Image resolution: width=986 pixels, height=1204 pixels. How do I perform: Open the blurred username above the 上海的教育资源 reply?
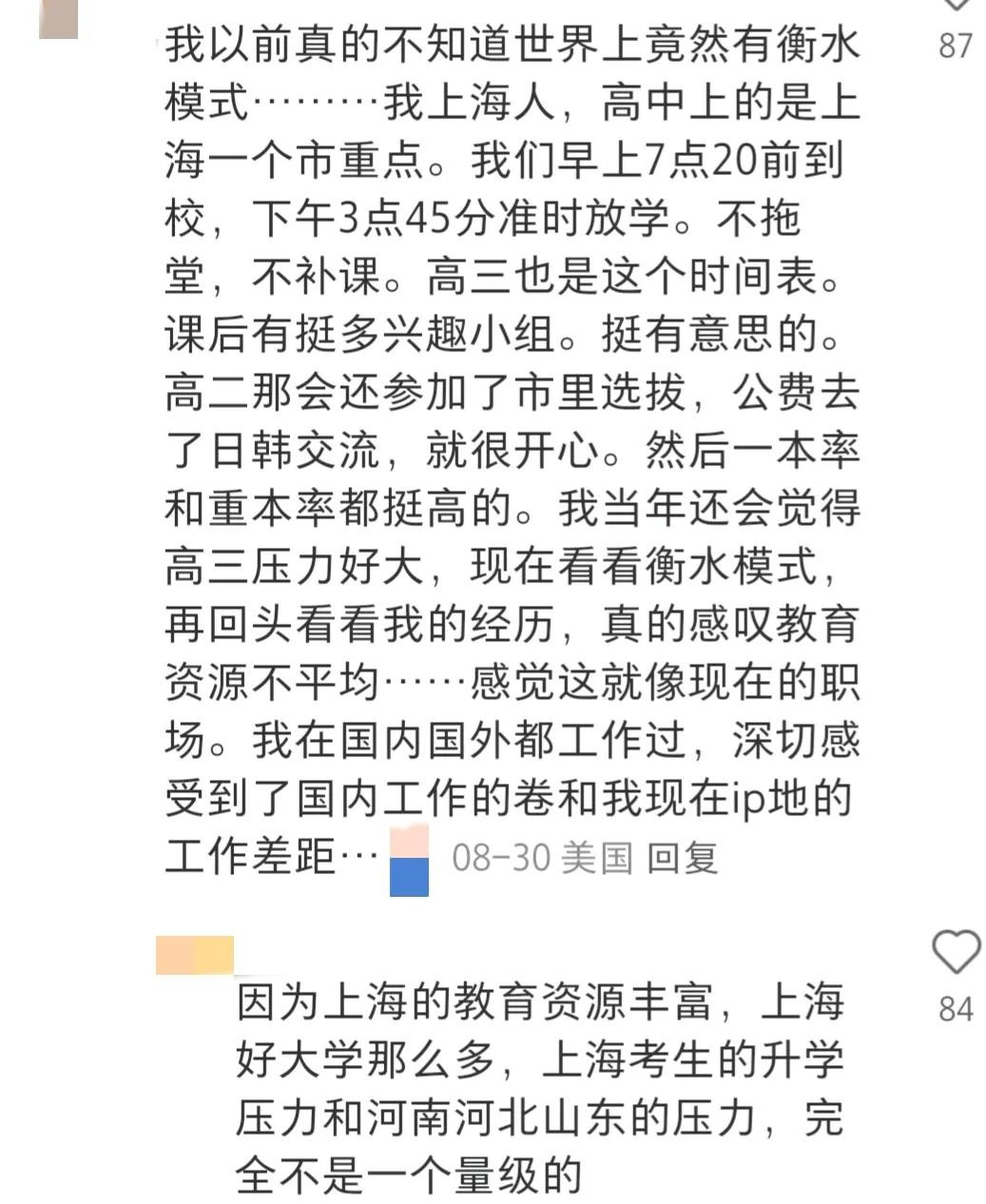[195, 955]
